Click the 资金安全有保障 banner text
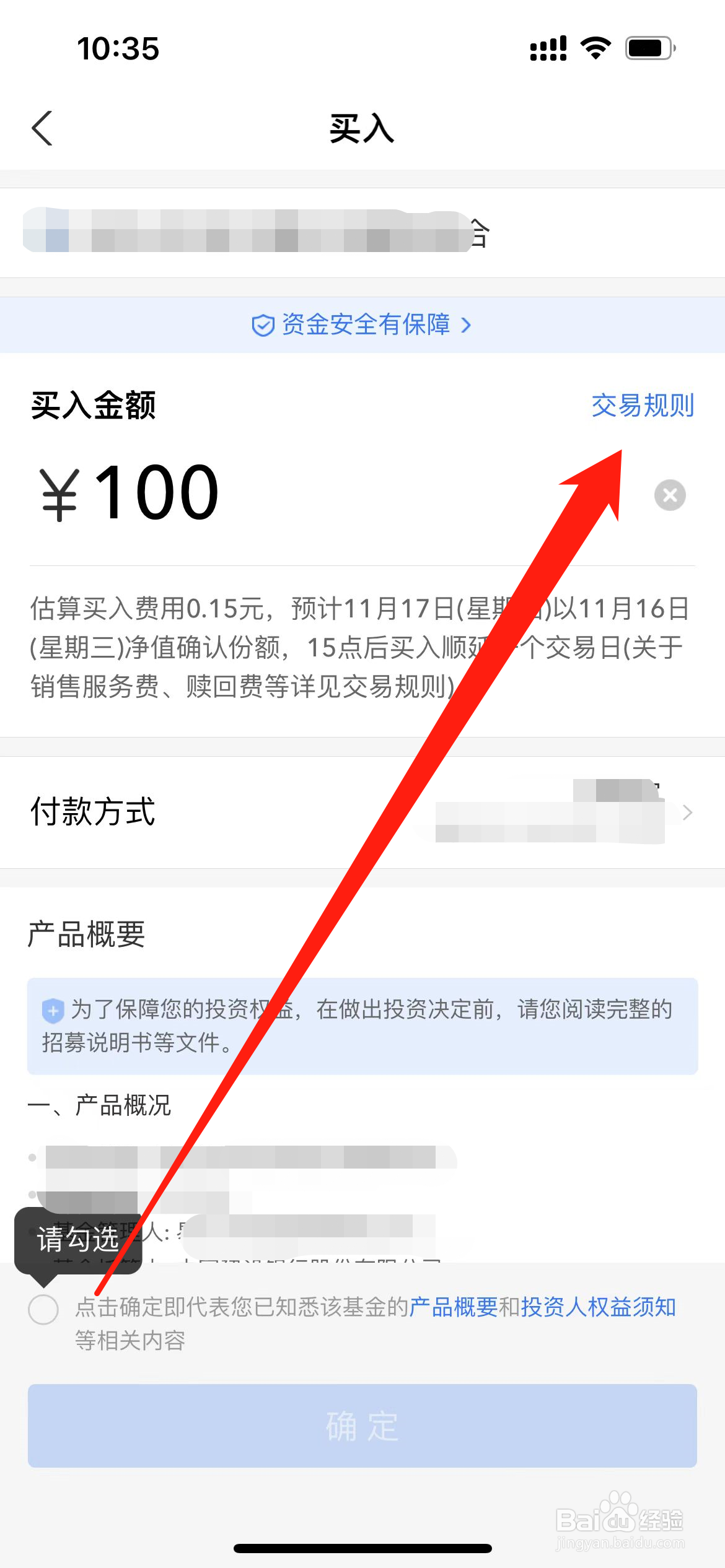Viewport: 725px width, 1568px height. coord(366,324)
